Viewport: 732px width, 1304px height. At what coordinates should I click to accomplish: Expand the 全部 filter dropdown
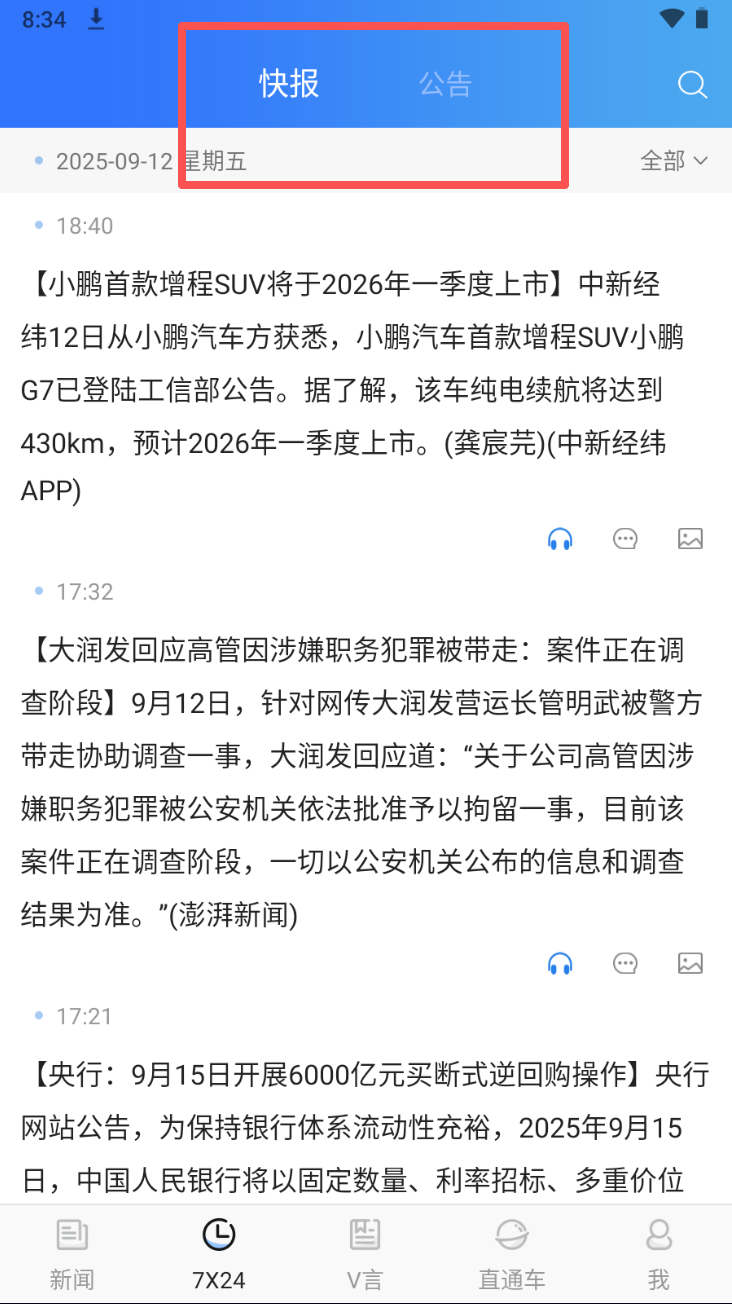pyautogui.click(x=675, y=160)
